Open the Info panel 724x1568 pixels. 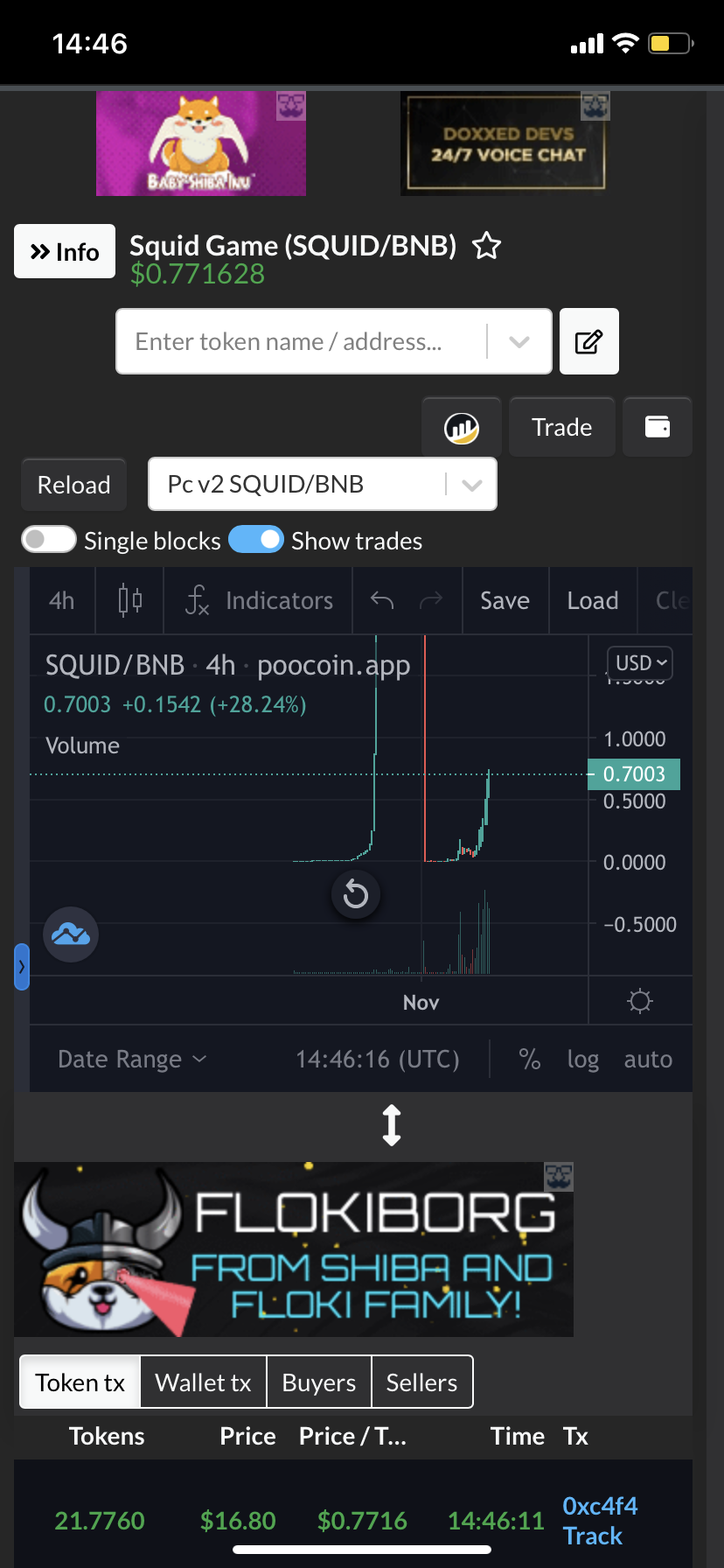(x=65, y=252)
